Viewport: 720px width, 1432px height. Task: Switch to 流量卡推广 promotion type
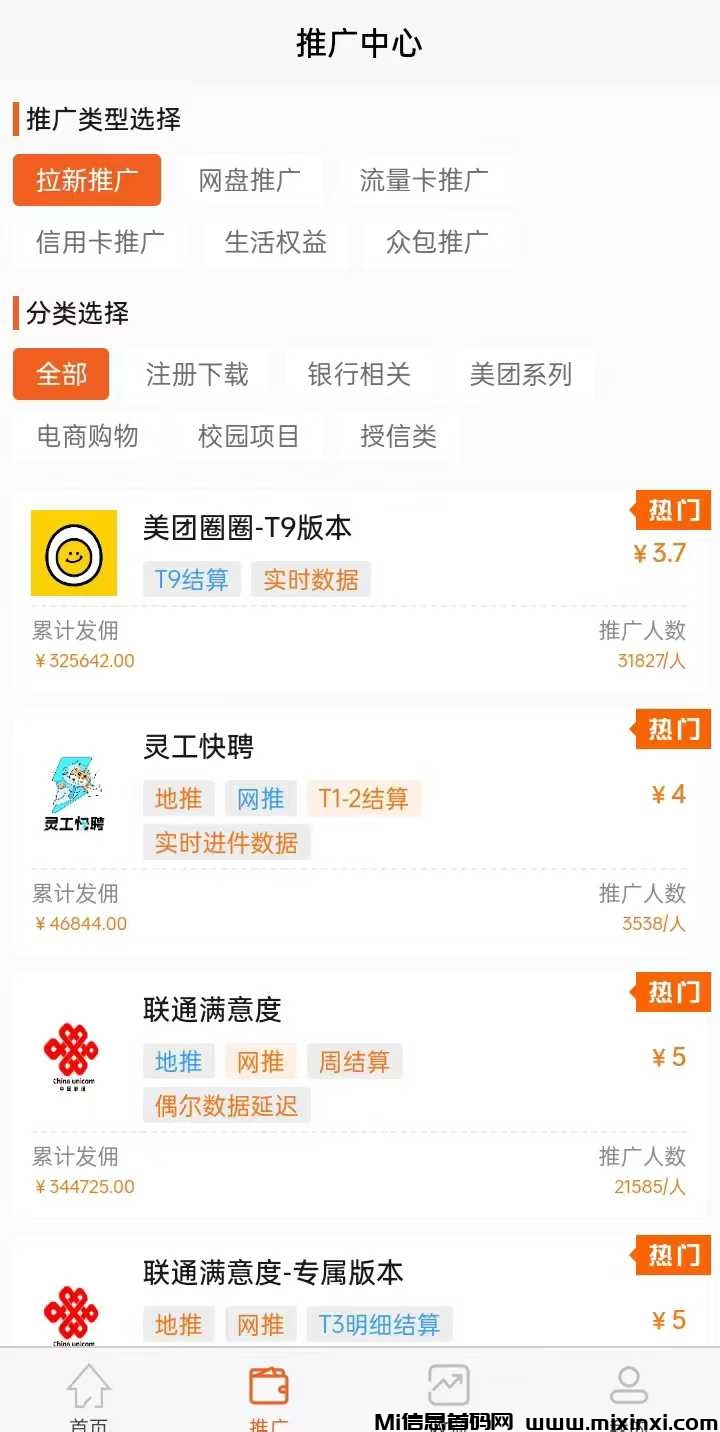424,181
